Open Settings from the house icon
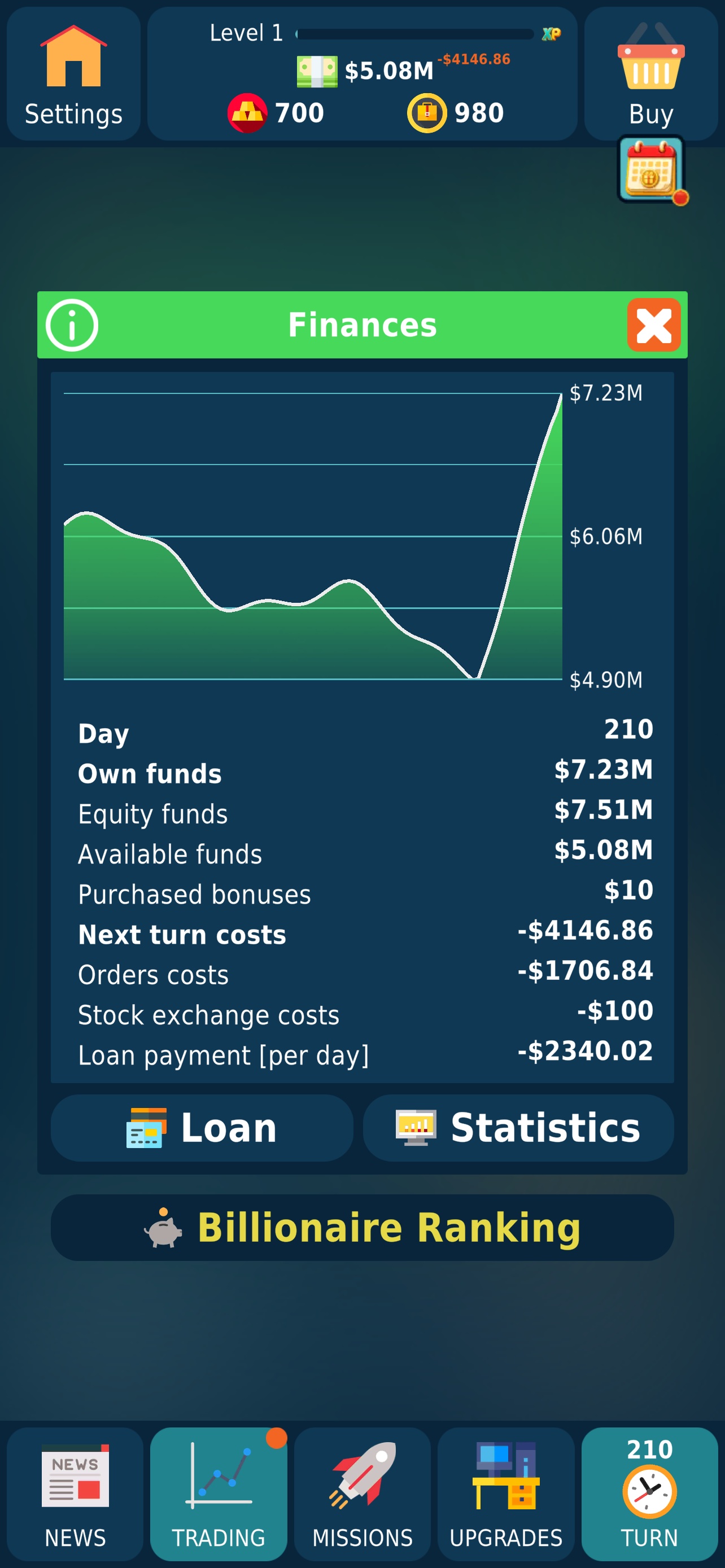The image size is (725, 1568). 73,73
